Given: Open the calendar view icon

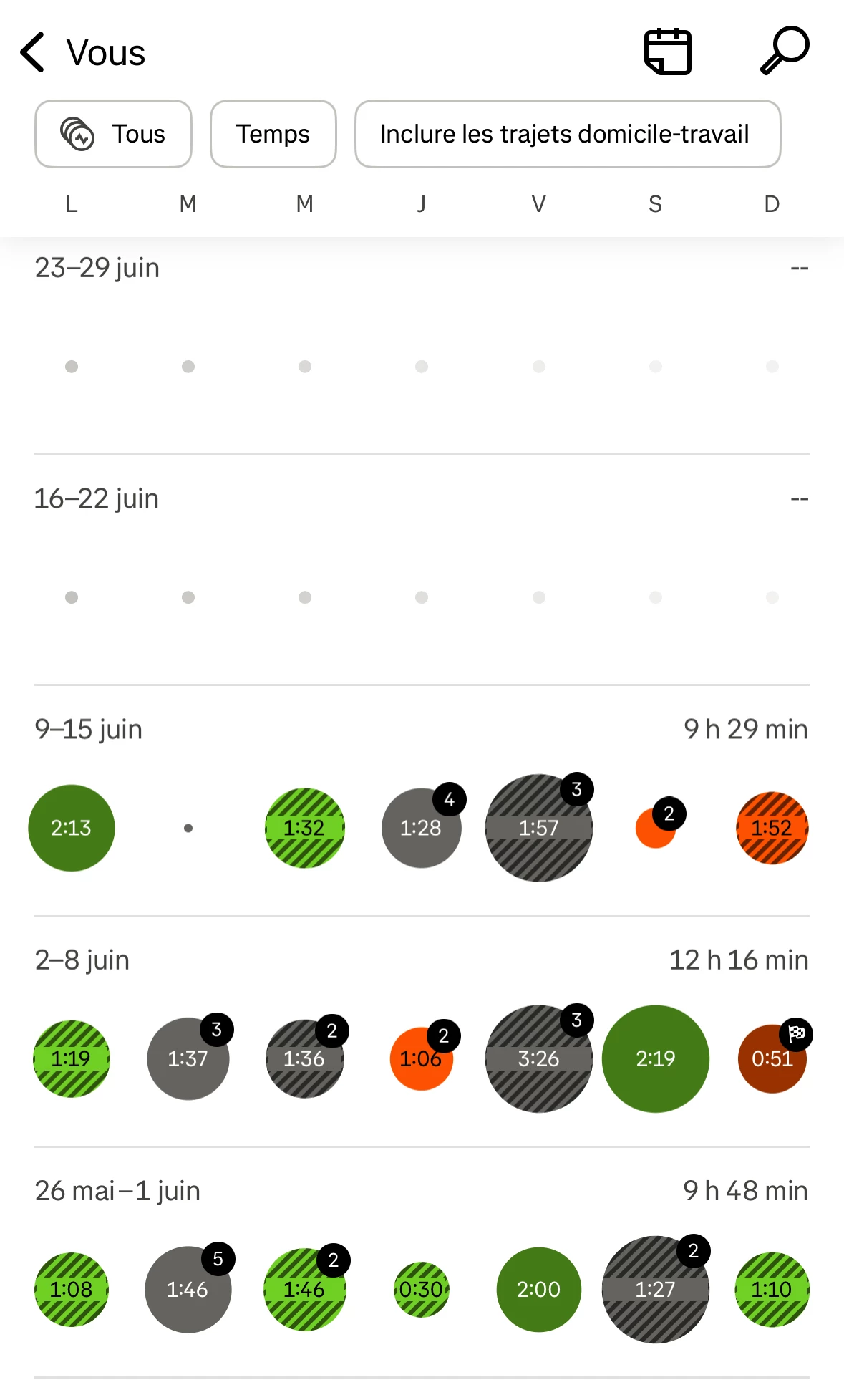Looking at the screenshot, I should (667, 52).
